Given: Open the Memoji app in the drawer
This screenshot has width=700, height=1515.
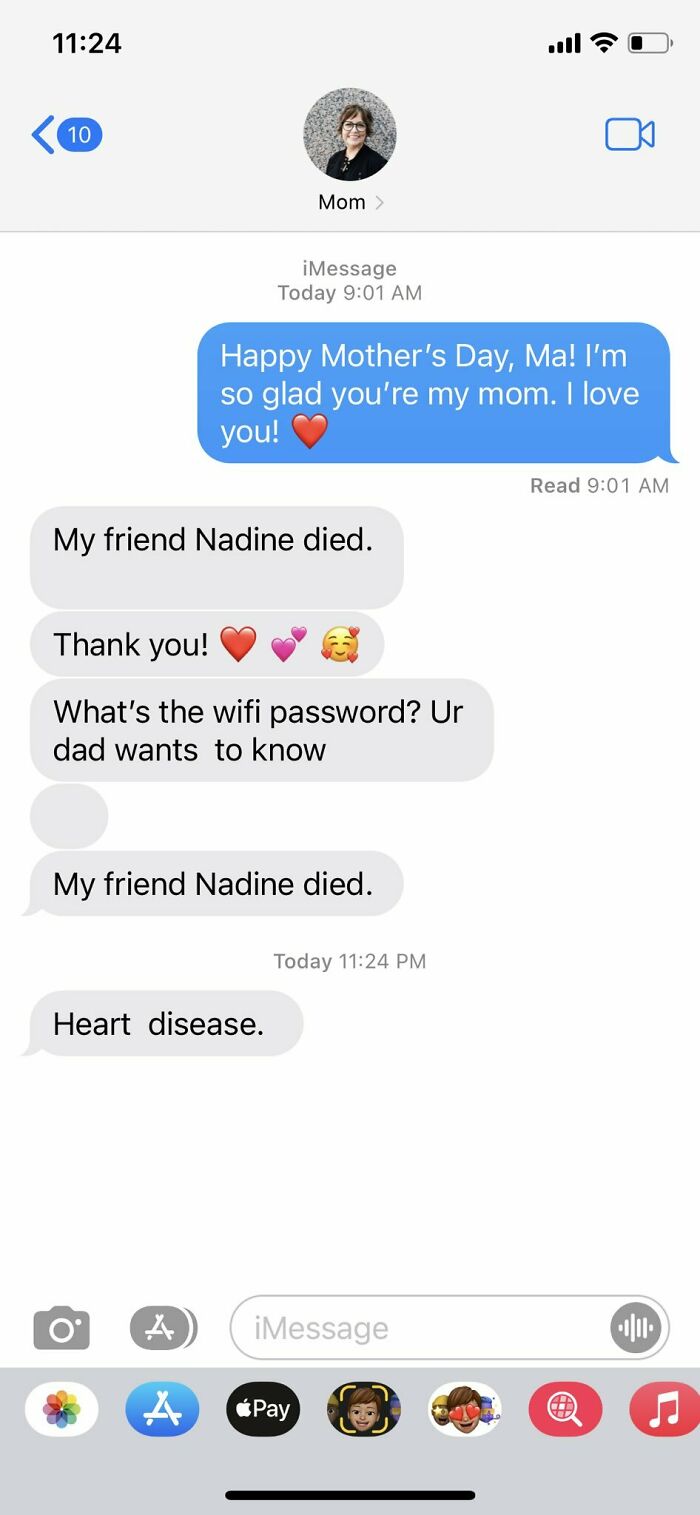Looking at the screenshot, I should (x=364, y=1409).
